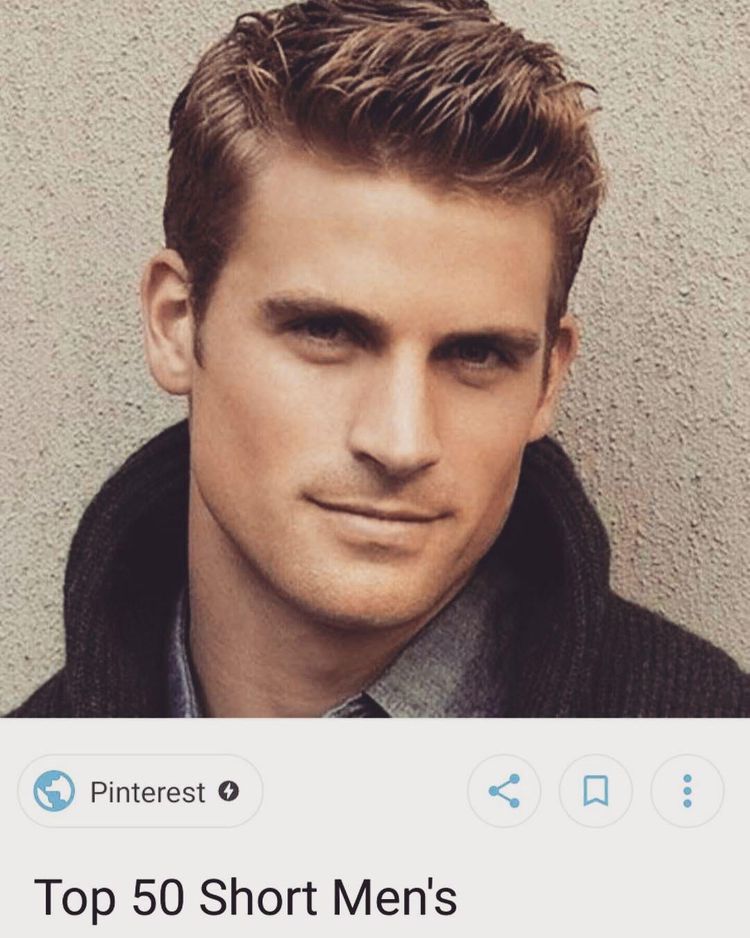Open the short men's hairstyle photo
The height and width of the screenshot is (938, 750).
point(375,358)
